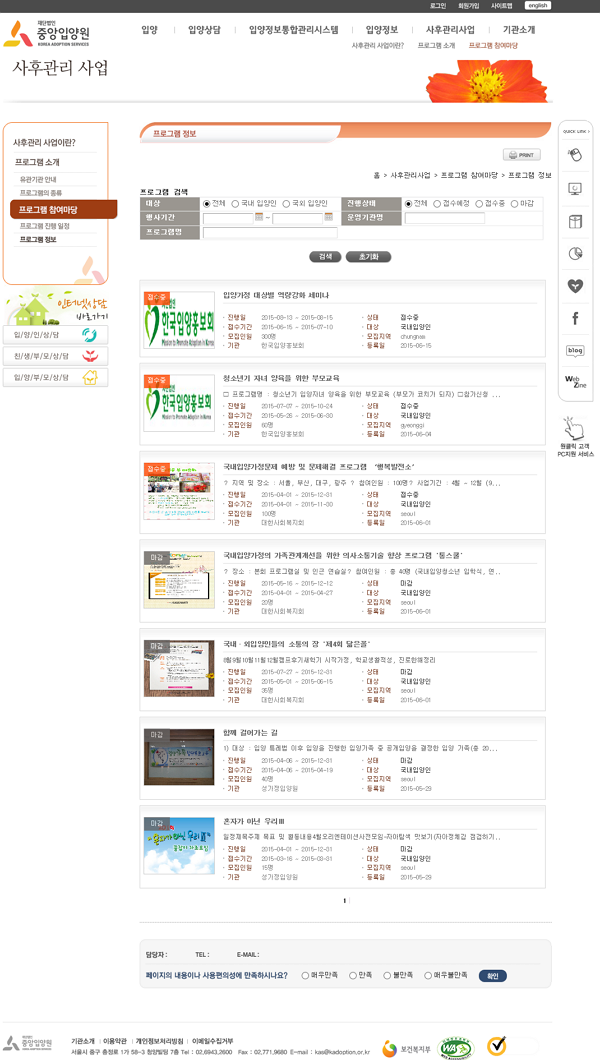Open the blog quick link icon
Screen dimensions: 600x1060
pyautogui.click(x=575, y=350)
